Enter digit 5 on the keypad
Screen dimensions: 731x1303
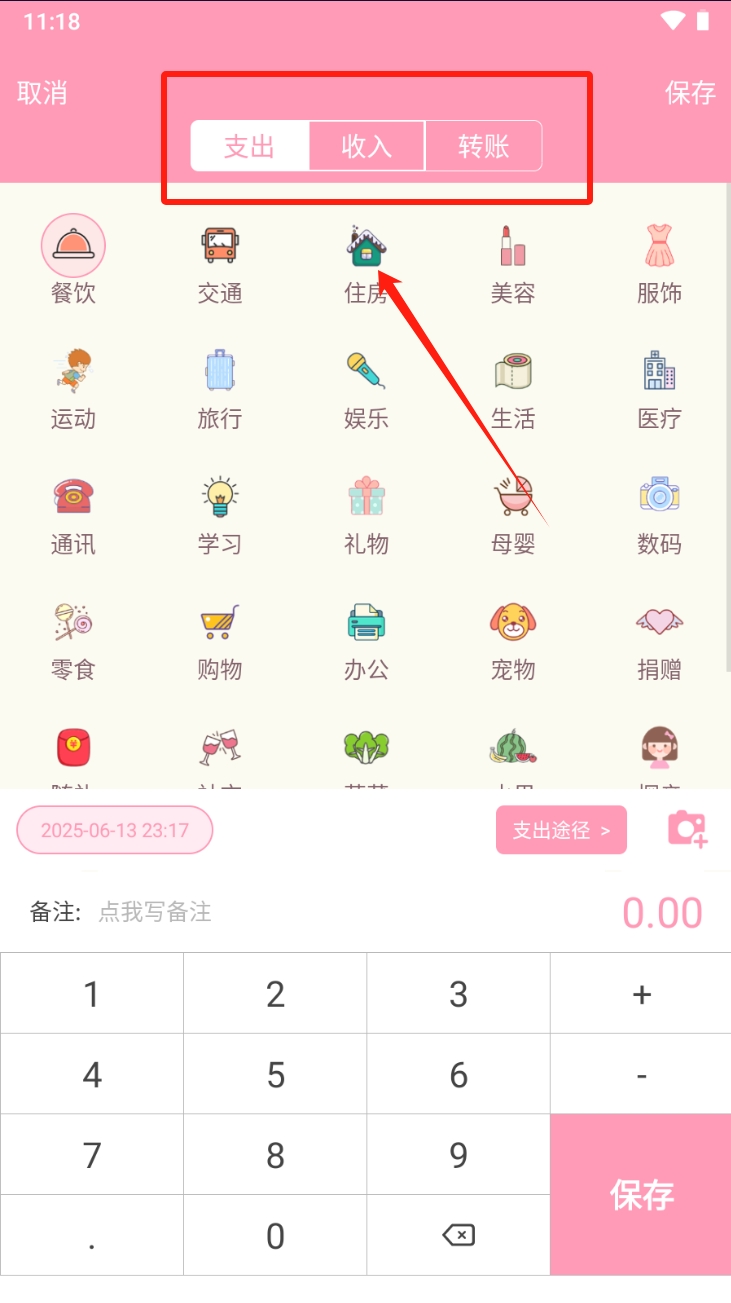[x=275, y=1074]
